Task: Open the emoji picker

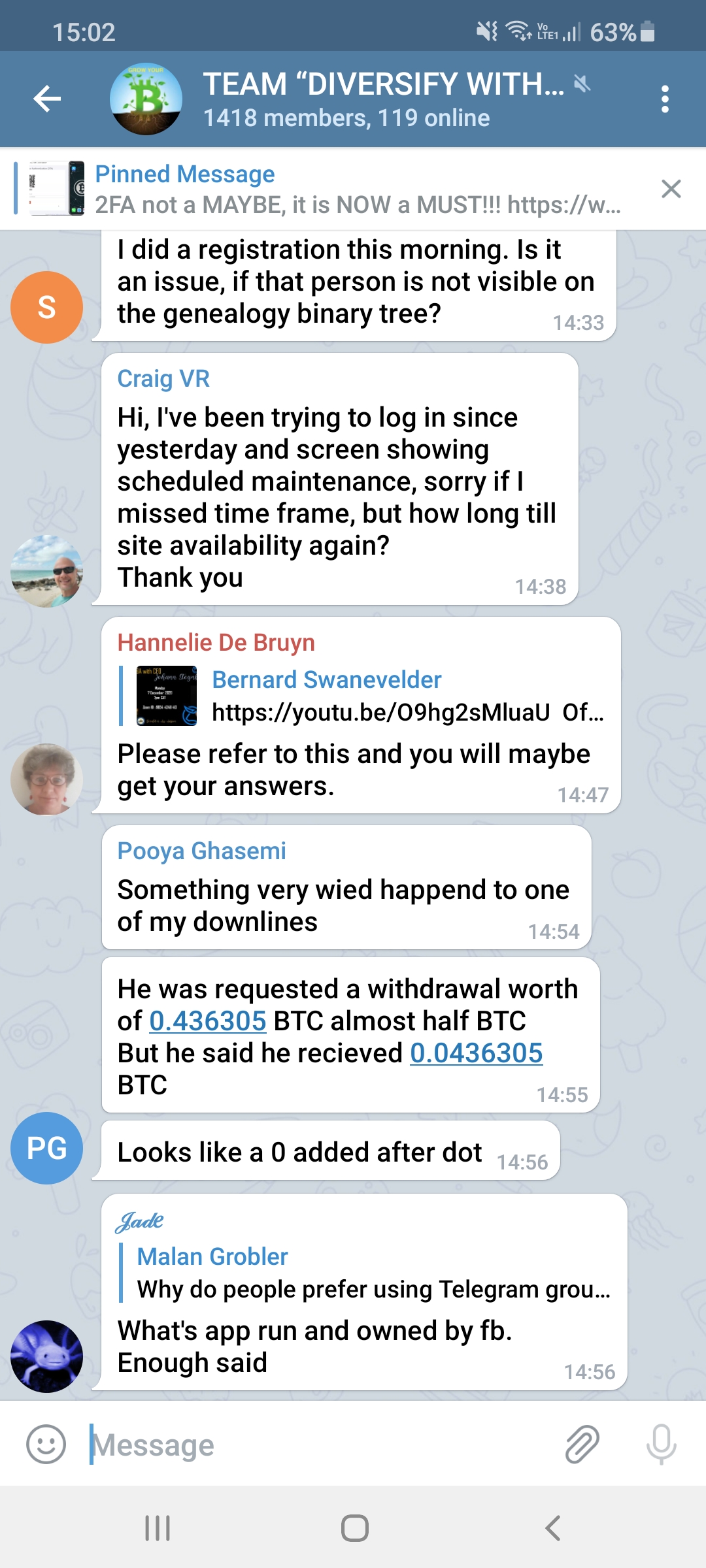Action: click(x=46, y=1444)
